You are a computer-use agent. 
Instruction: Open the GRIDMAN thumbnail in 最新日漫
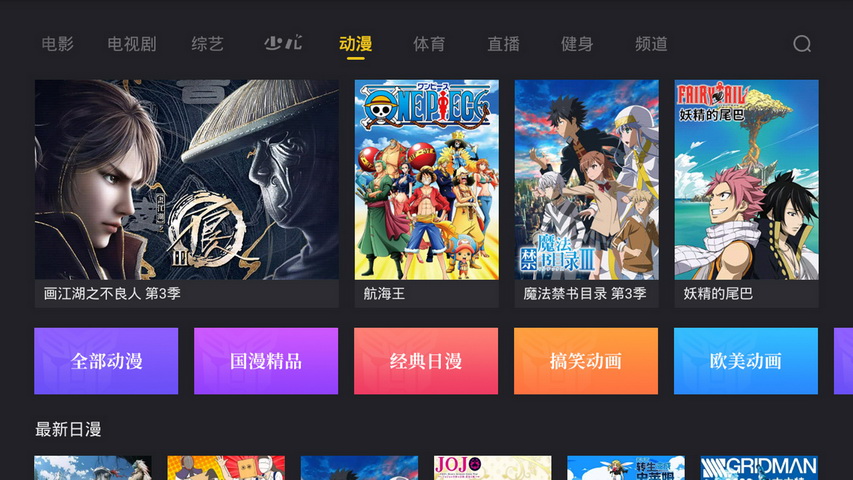(759, 467)
